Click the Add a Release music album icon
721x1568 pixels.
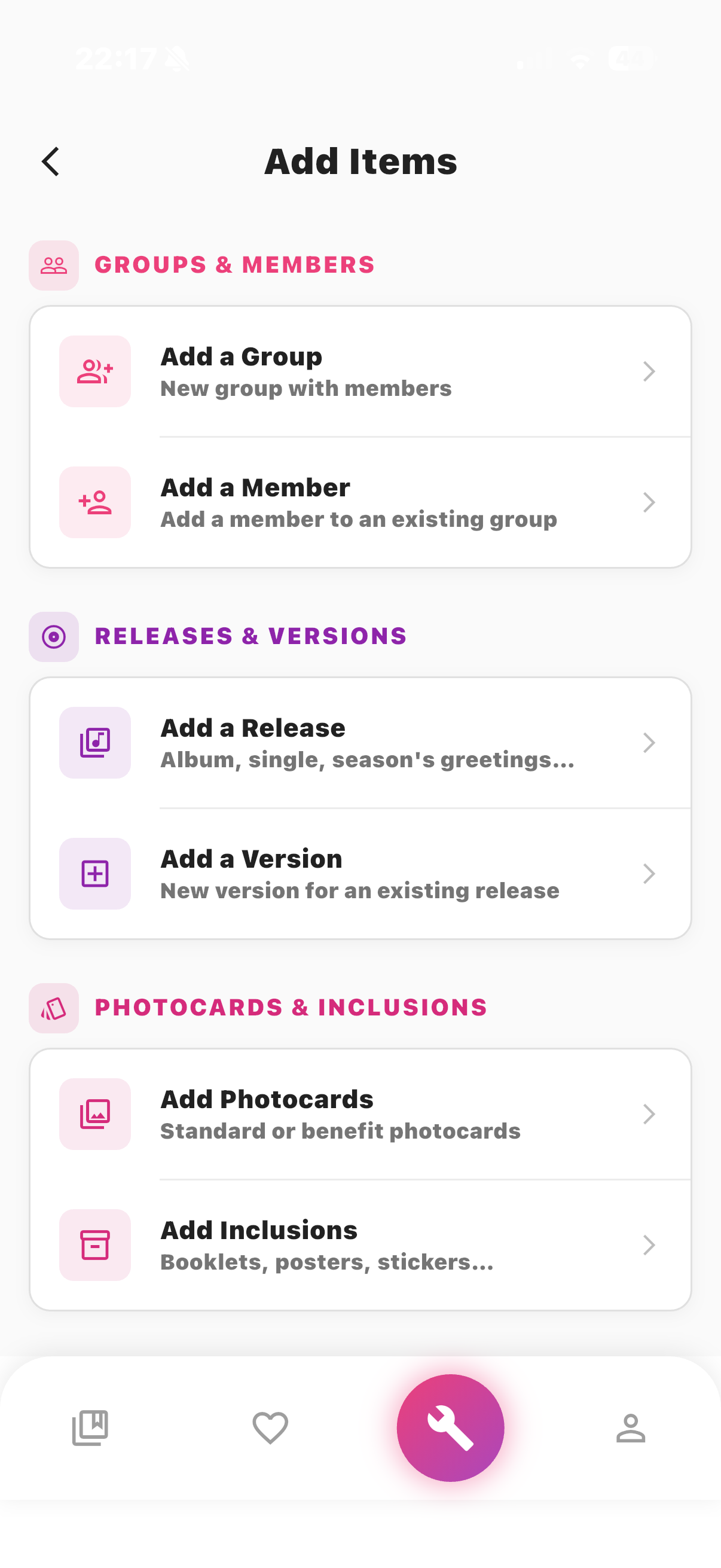coord(94,743)
